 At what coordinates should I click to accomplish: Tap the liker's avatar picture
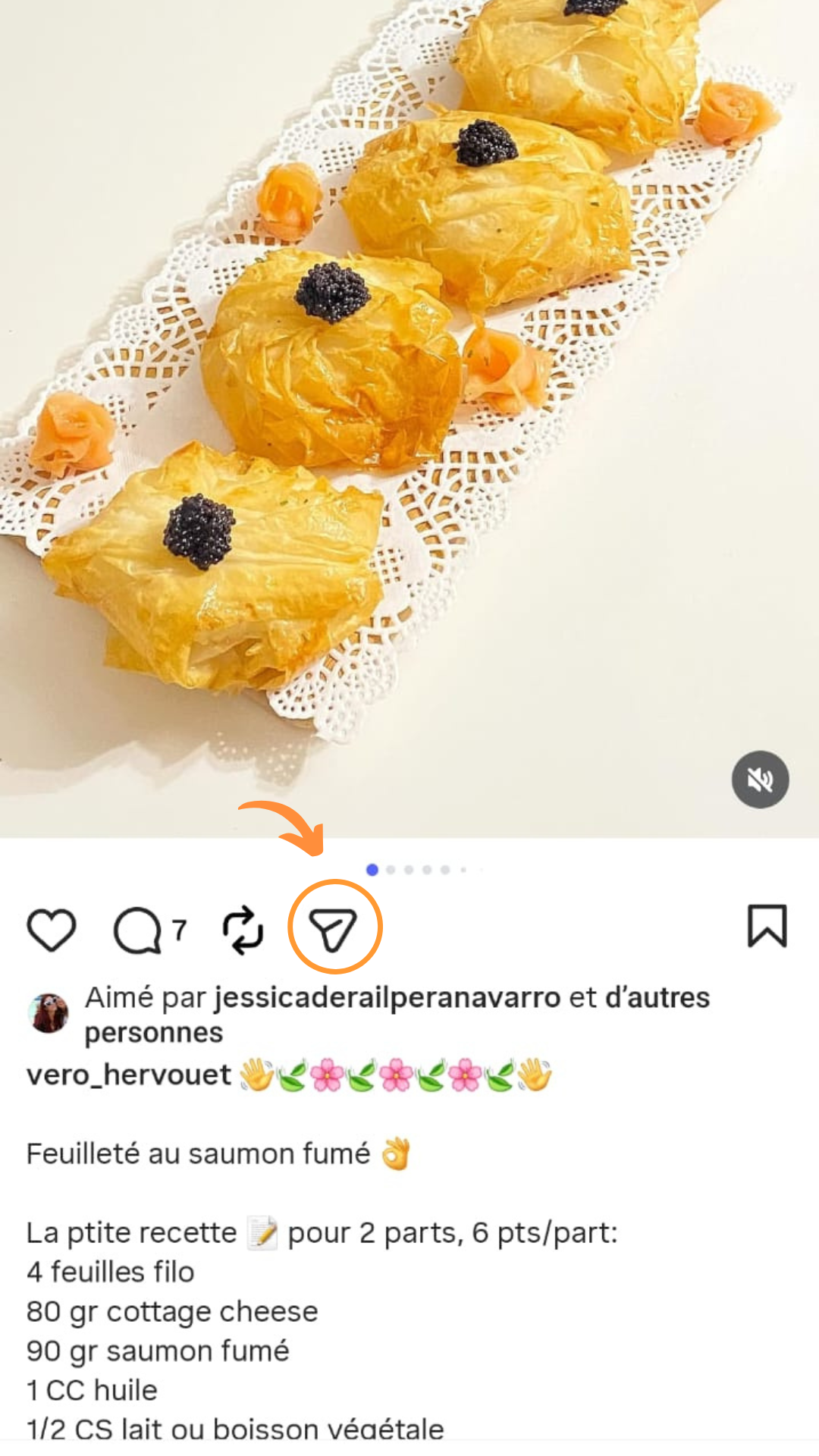pos(49,1013)
